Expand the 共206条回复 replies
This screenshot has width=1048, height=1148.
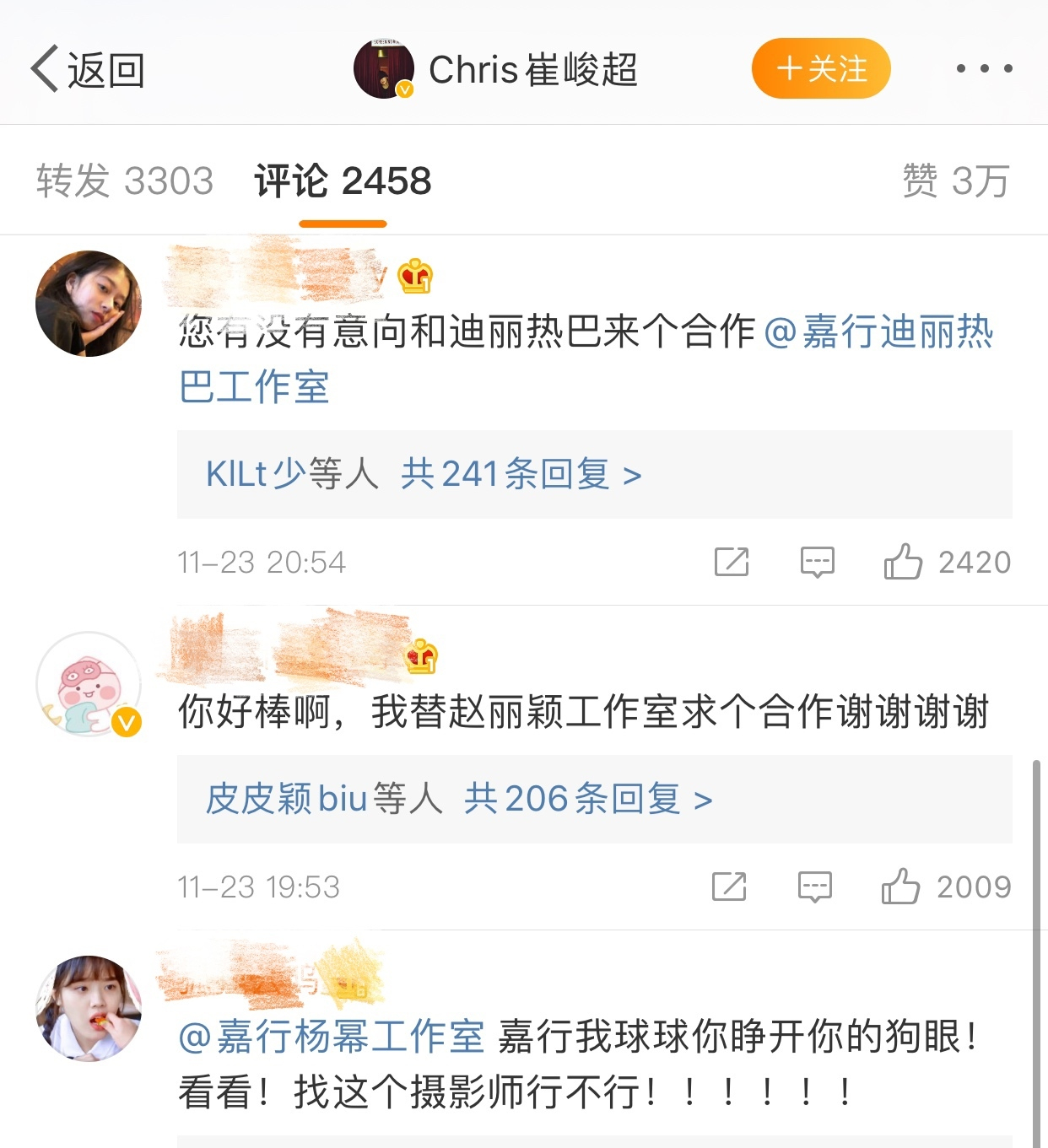(x=587, y=799)
